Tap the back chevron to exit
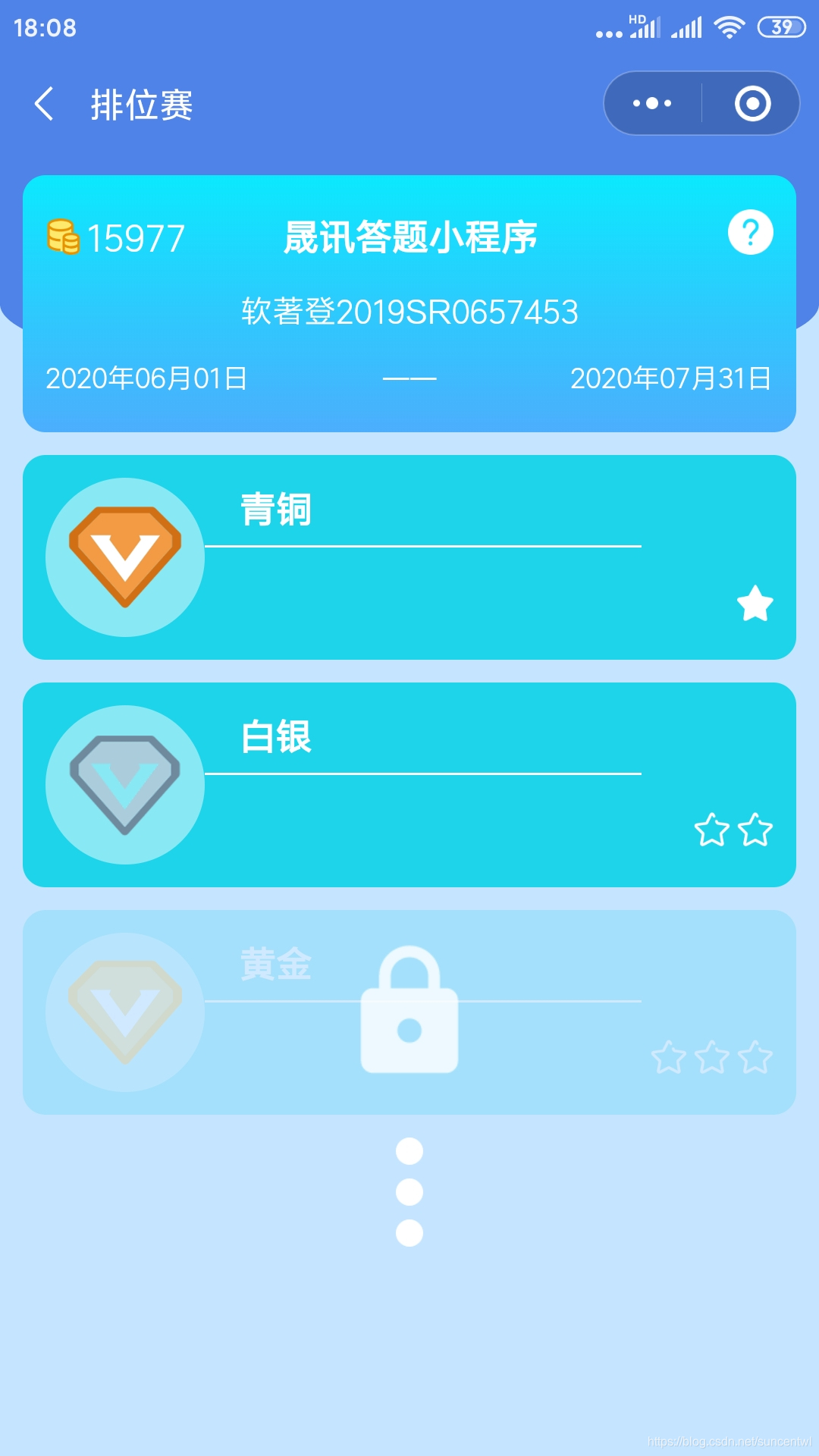Screen dimensions: 819x1456 point(45,104)
